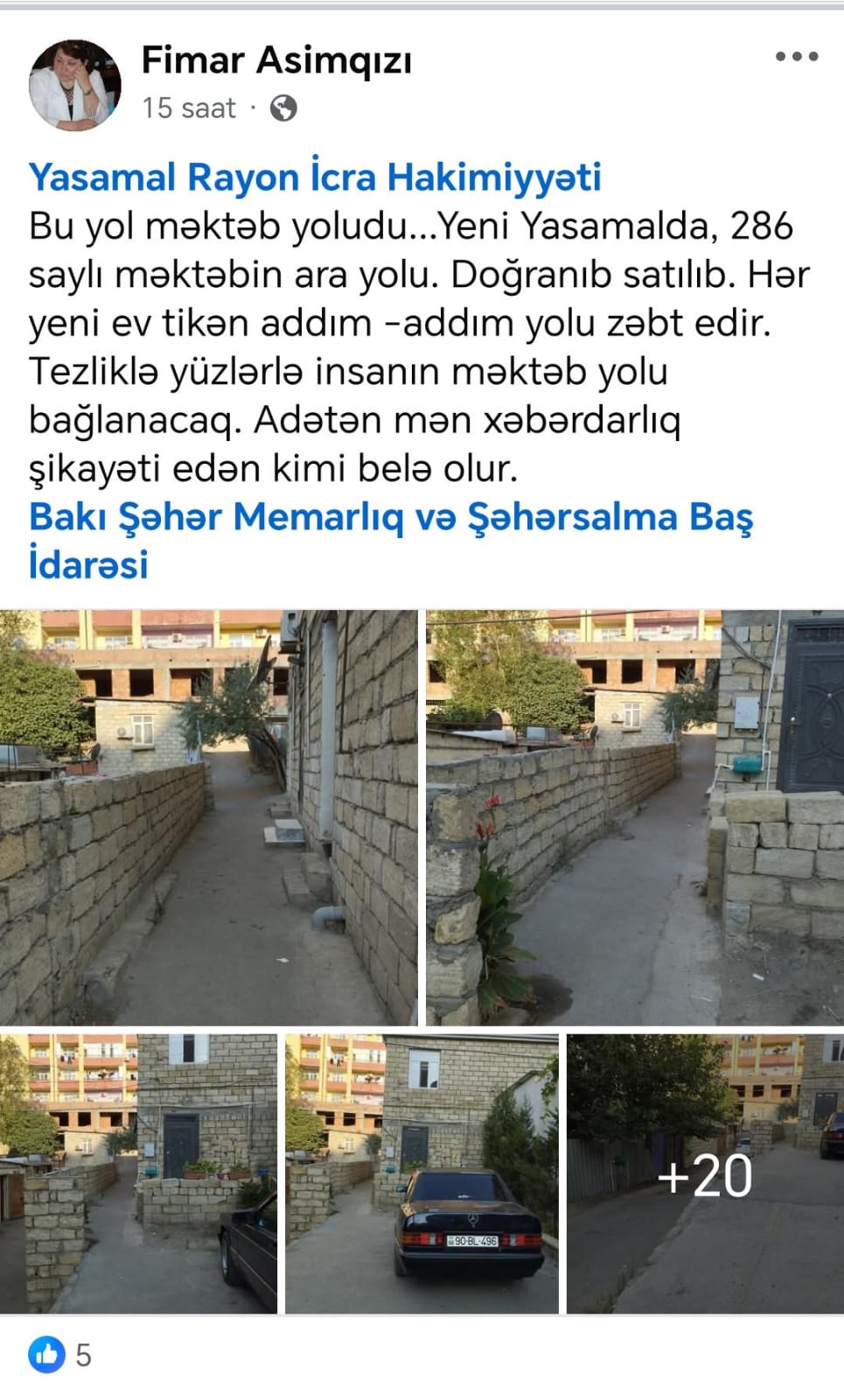
Task: Open the Yasamal Rayon İcra Hakimiyyəti page link
Action: (x=315, y=177)
